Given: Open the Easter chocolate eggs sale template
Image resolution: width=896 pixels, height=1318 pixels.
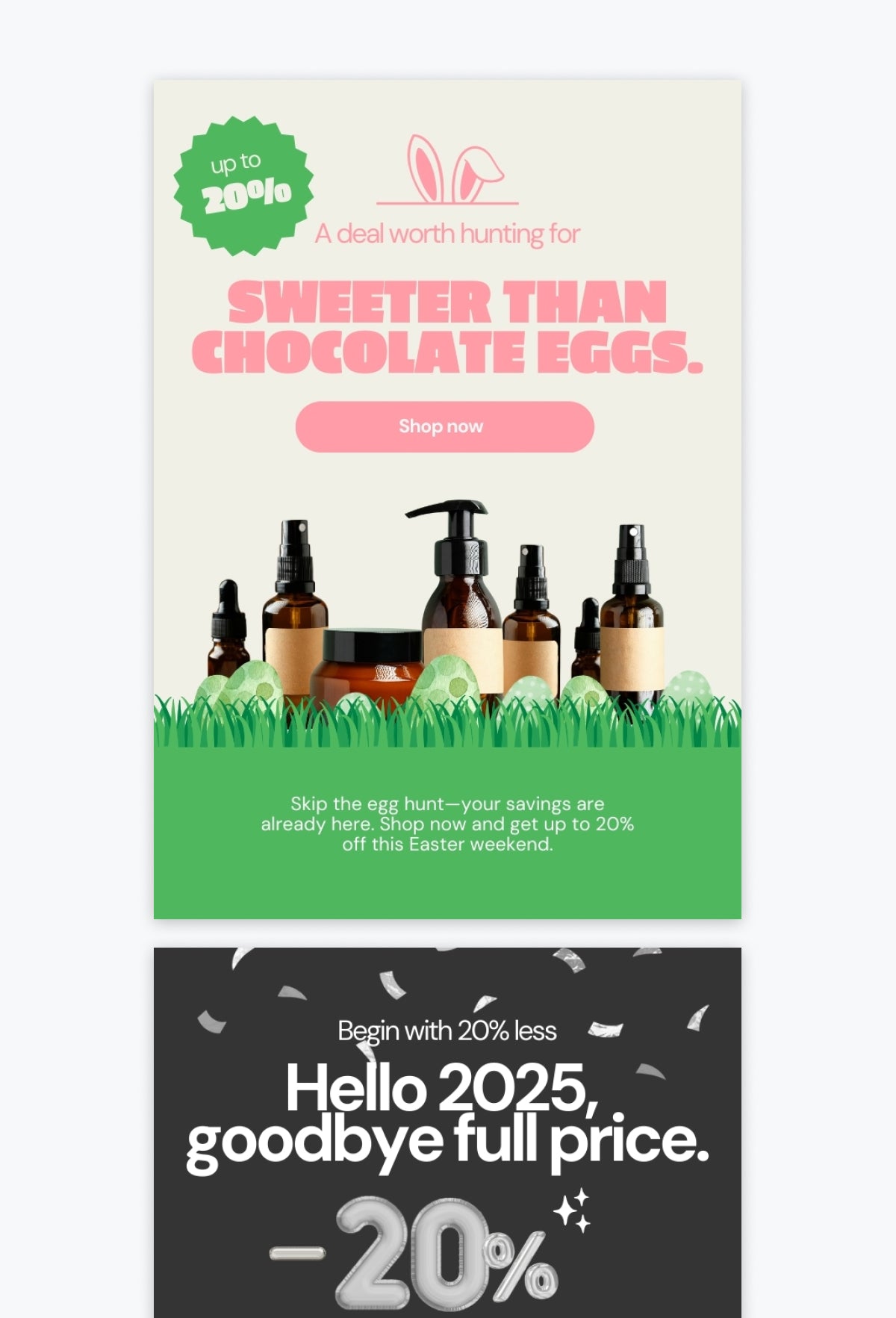Looking at the screenshot, I should pos(447,499).
